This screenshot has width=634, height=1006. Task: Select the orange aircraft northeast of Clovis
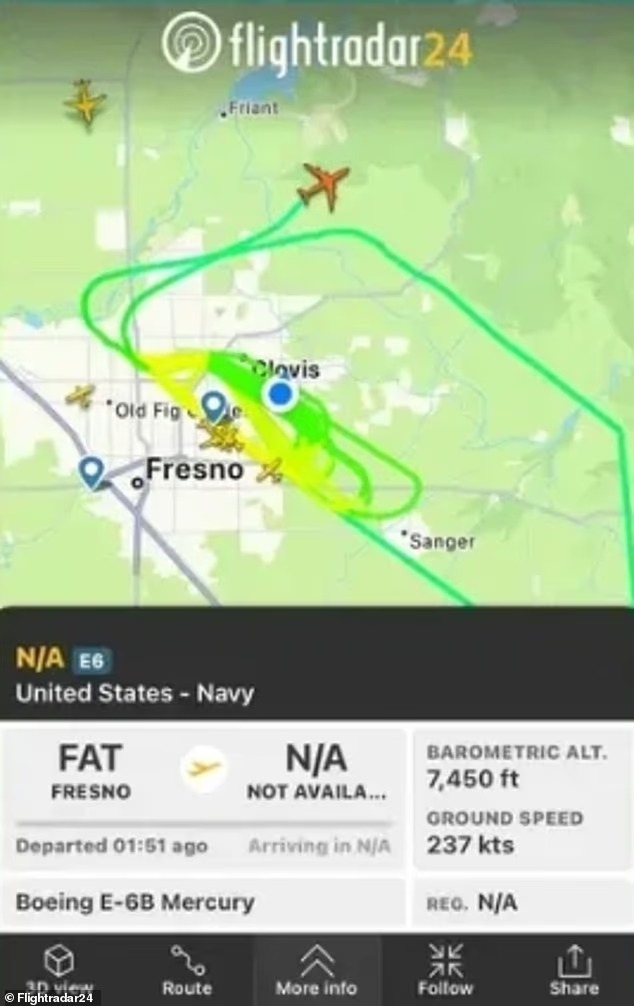click(x=325, y=186)
